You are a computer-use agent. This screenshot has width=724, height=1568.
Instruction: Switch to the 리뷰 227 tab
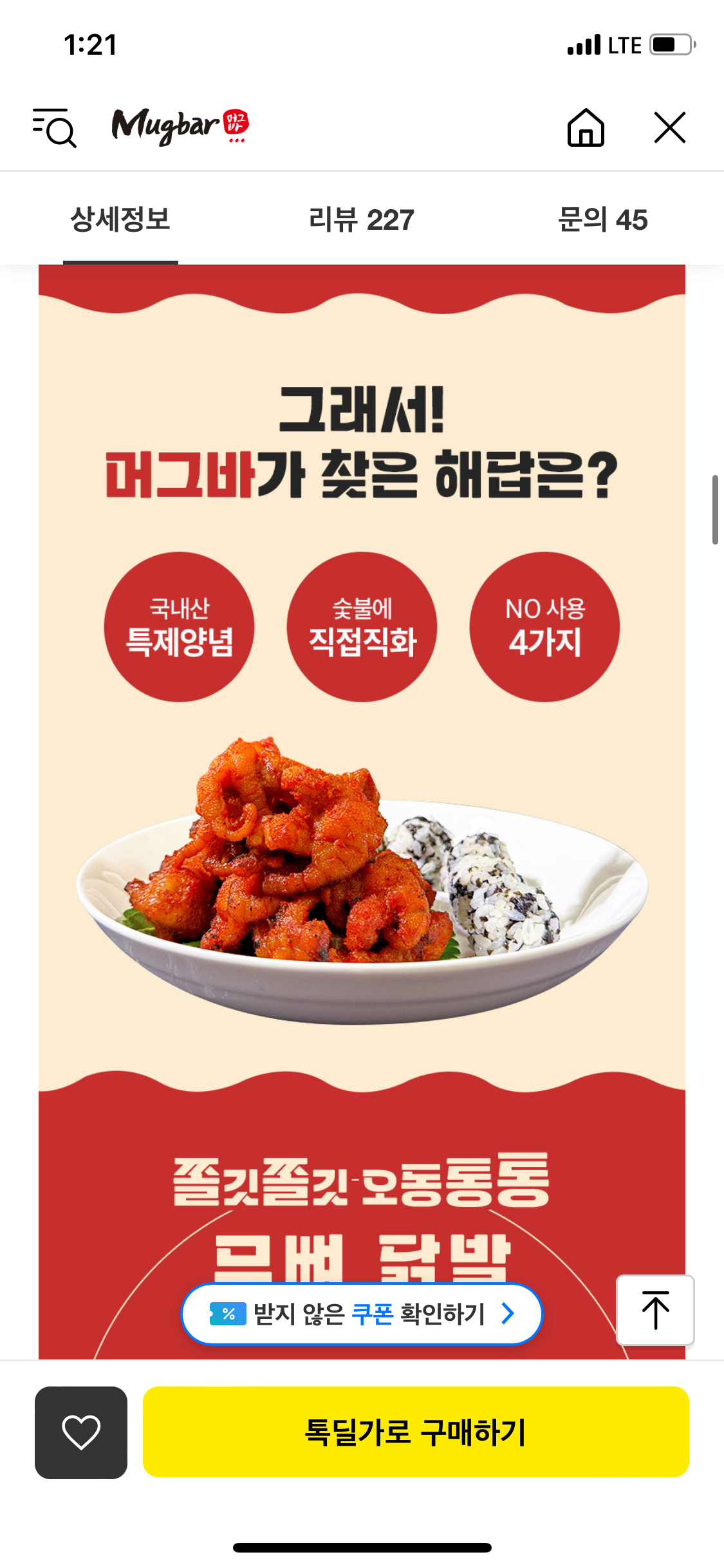tap(362, 220)
